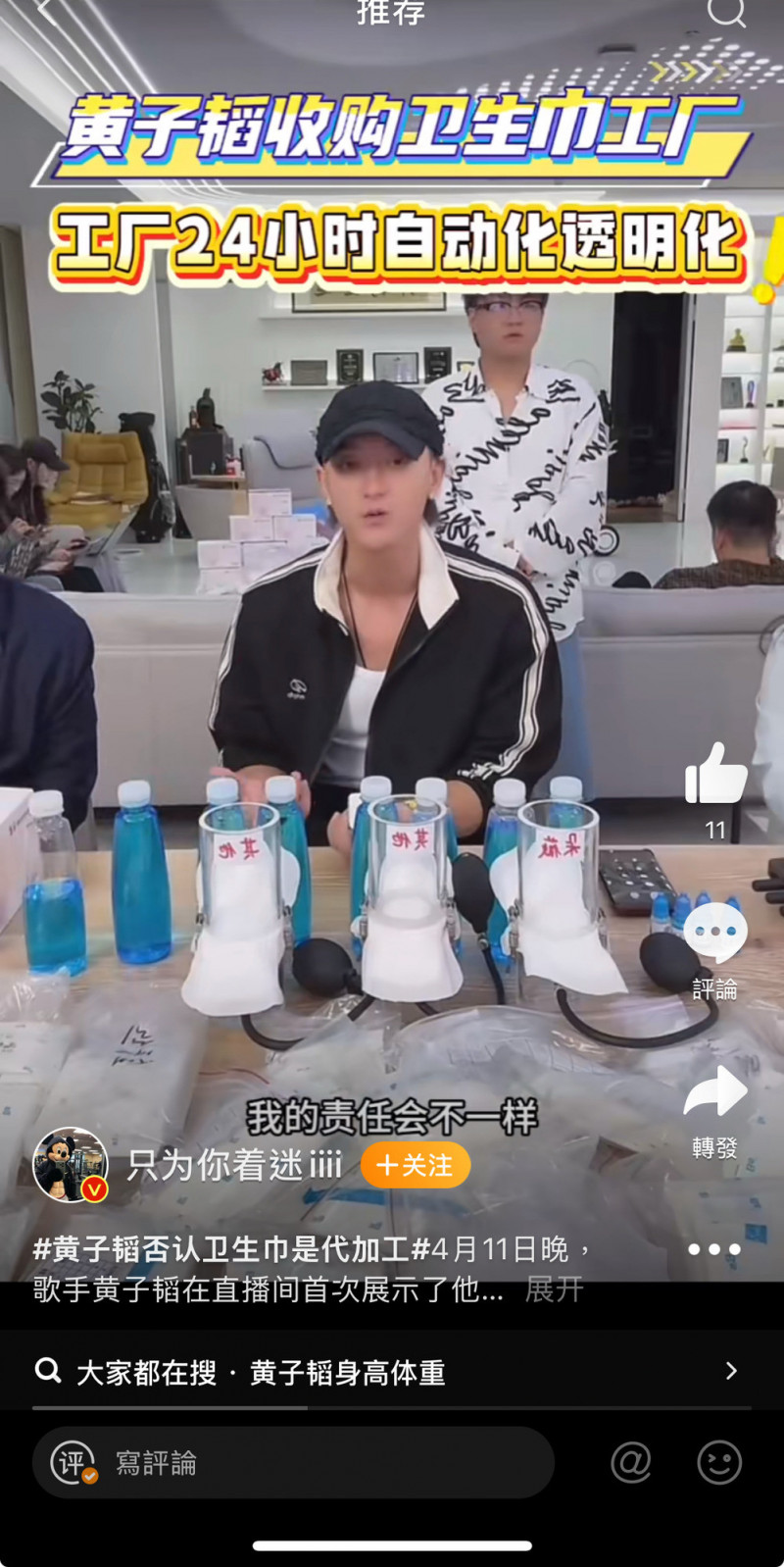
Task: Like this video with thumbs up
Action: coord(715,773)
